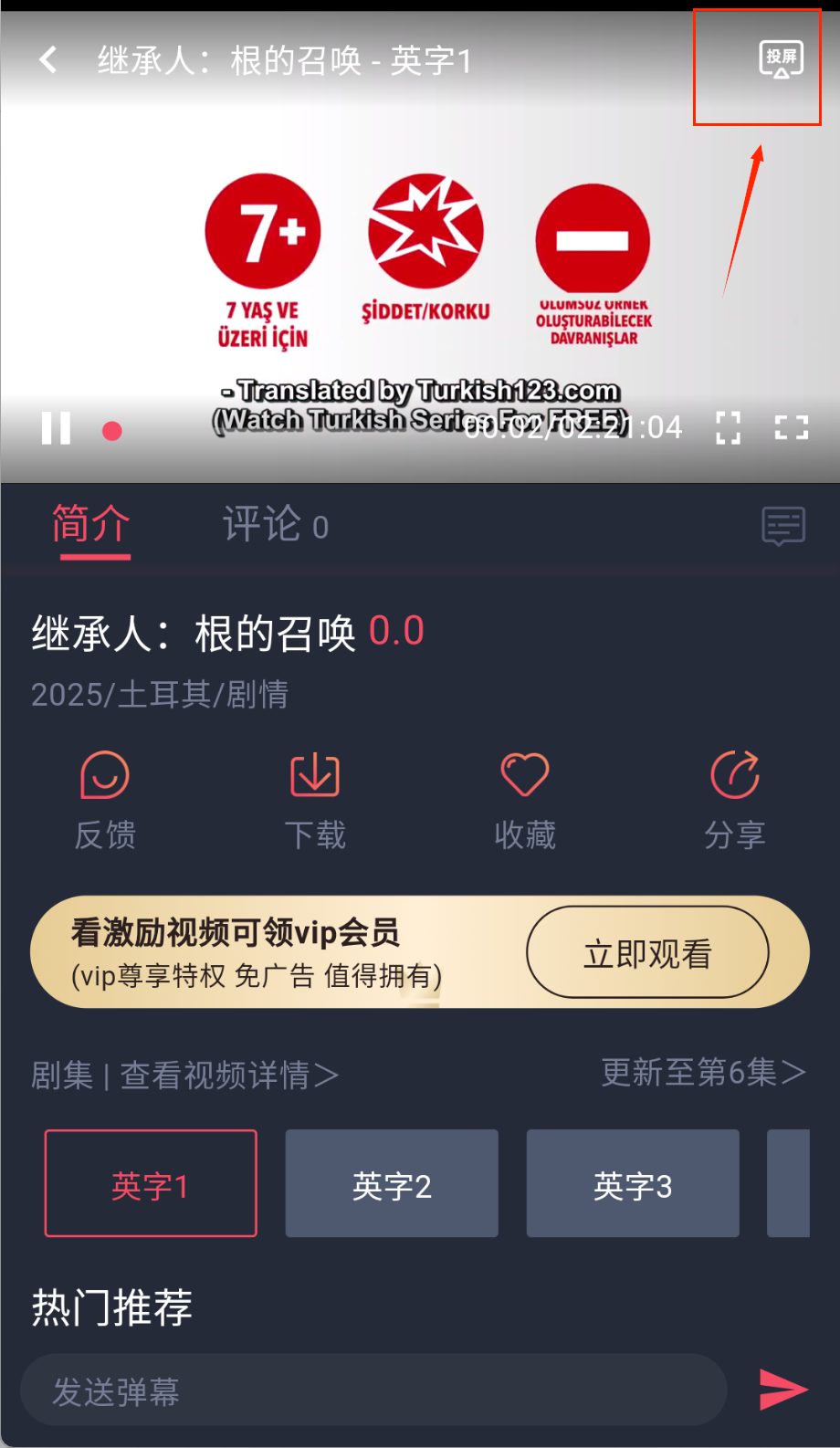840x1448 pixels.
Task: Download this video via 下载
Action: click(315, 800)
